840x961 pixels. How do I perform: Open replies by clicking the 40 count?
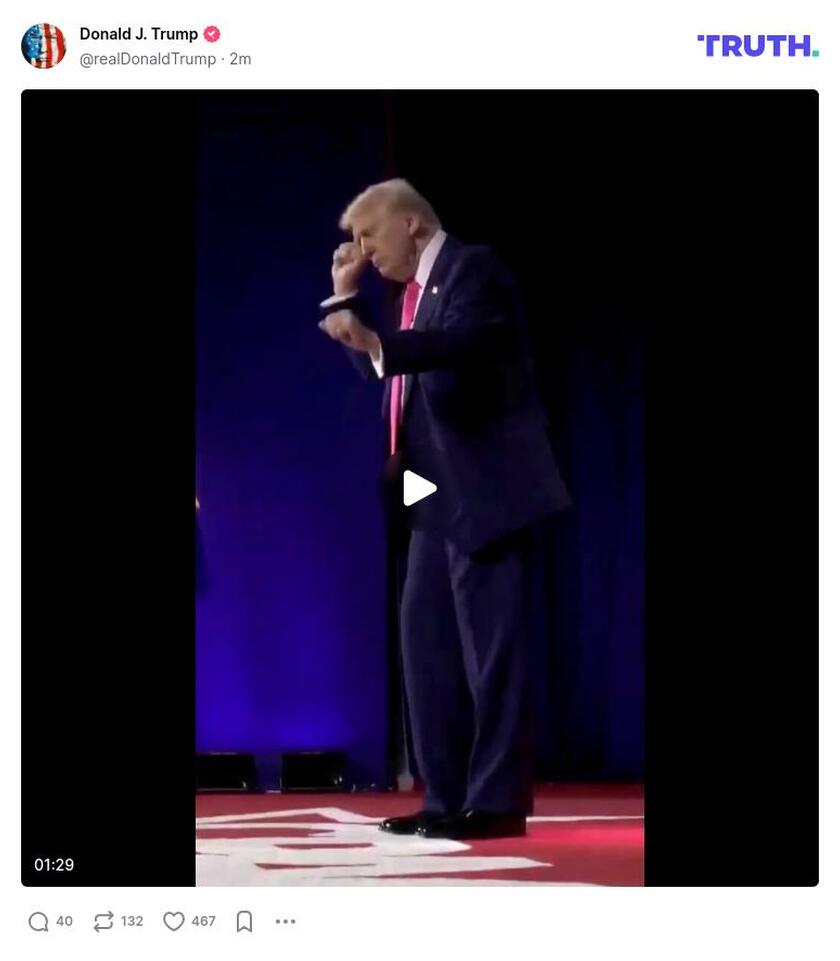[x=63, y=921]
